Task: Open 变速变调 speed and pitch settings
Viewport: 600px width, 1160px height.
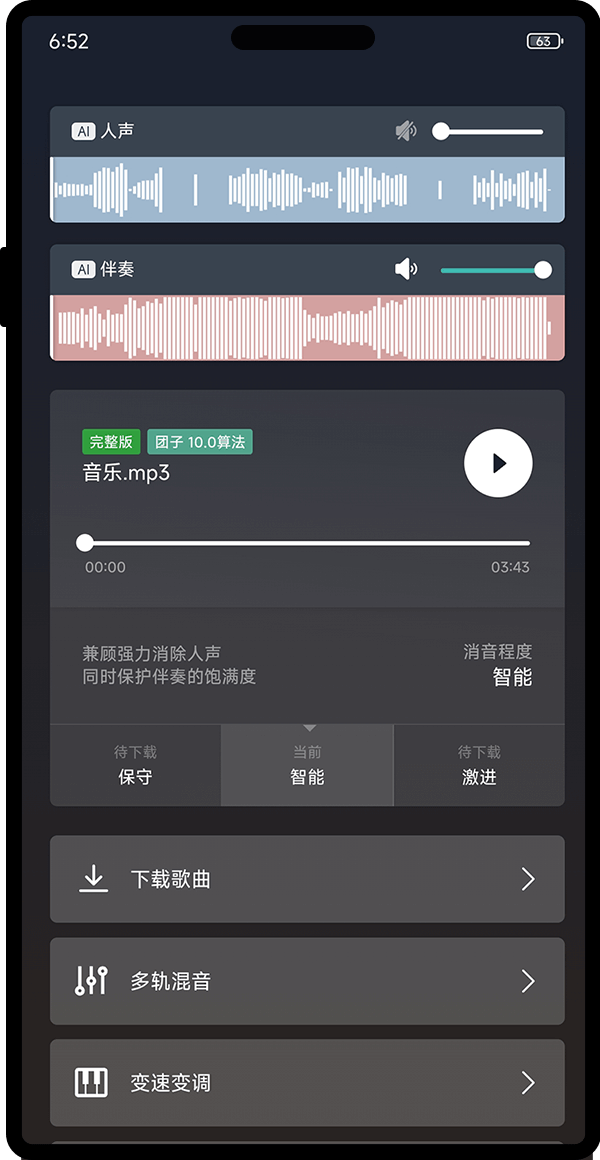Action: click(x=307, y=1083)
